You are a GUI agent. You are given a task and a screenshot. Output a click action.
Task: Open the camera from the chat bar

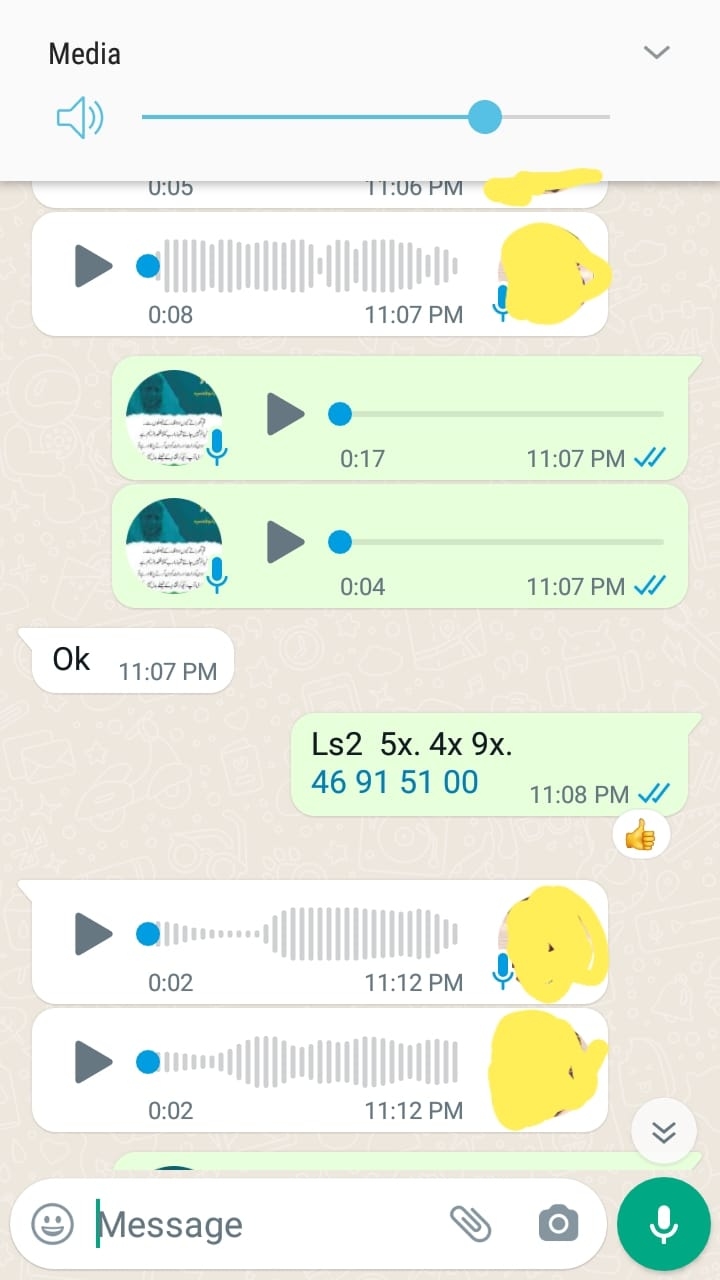click(558, 1223)
